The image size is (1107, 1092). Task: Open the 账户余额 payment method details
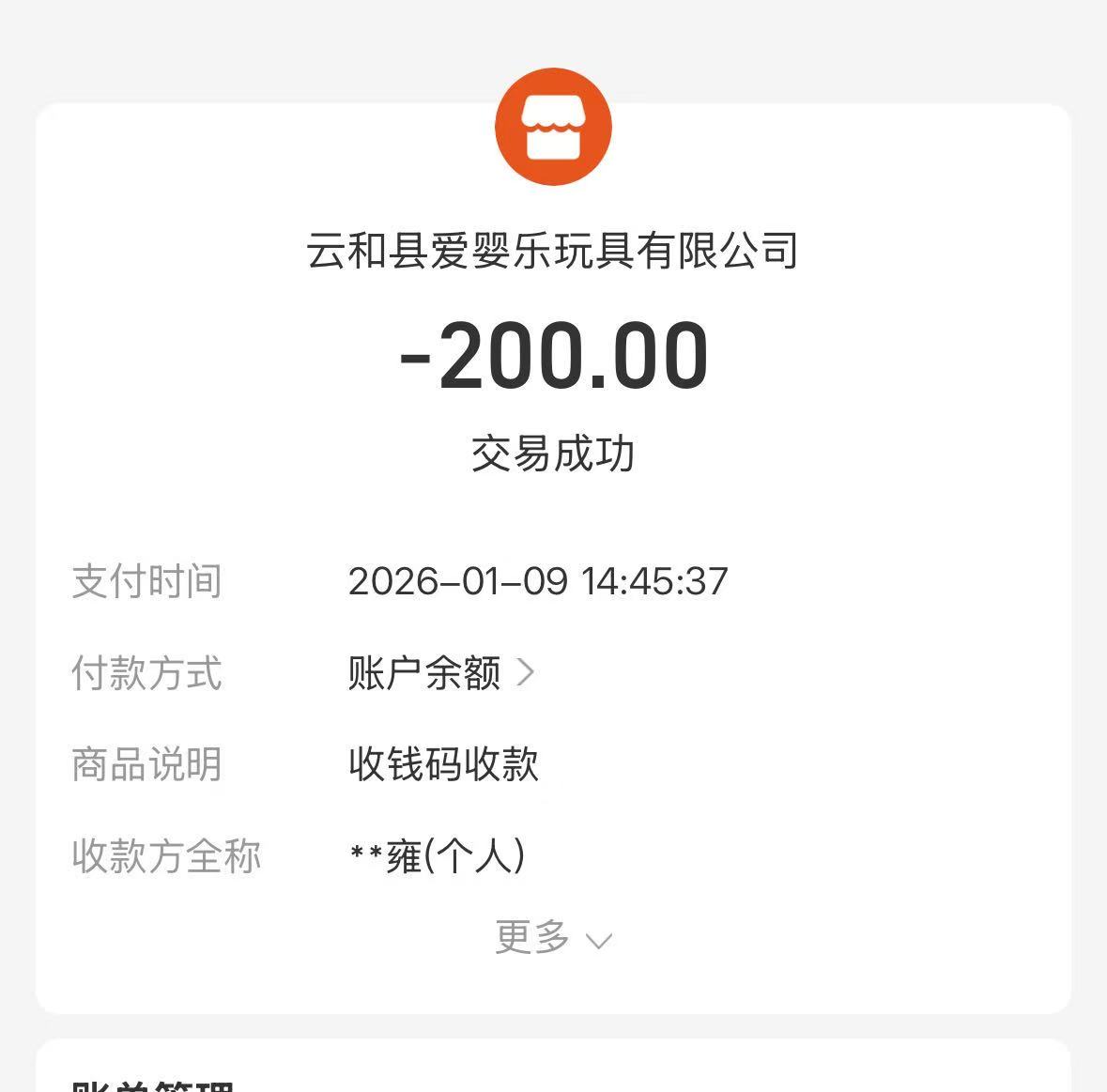pyautogui.click(x=441, y=673)
